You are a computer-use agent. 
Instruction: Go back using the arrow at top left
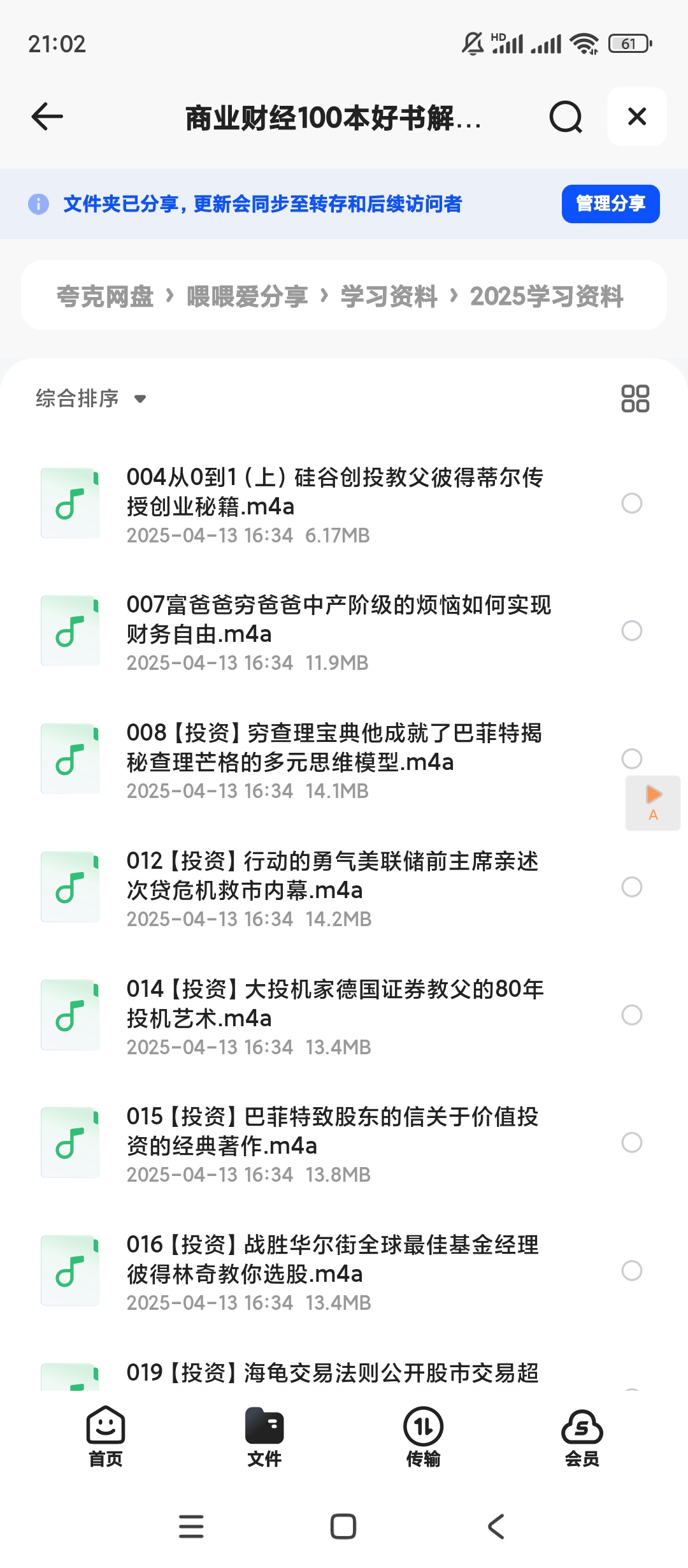click(x=47, y=117)
